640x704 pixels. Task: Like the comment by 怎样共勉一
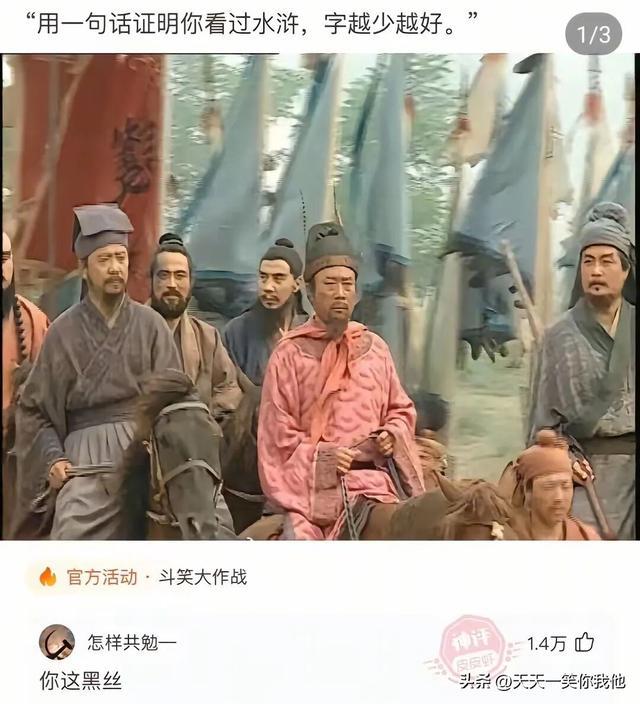click(585, 642)
